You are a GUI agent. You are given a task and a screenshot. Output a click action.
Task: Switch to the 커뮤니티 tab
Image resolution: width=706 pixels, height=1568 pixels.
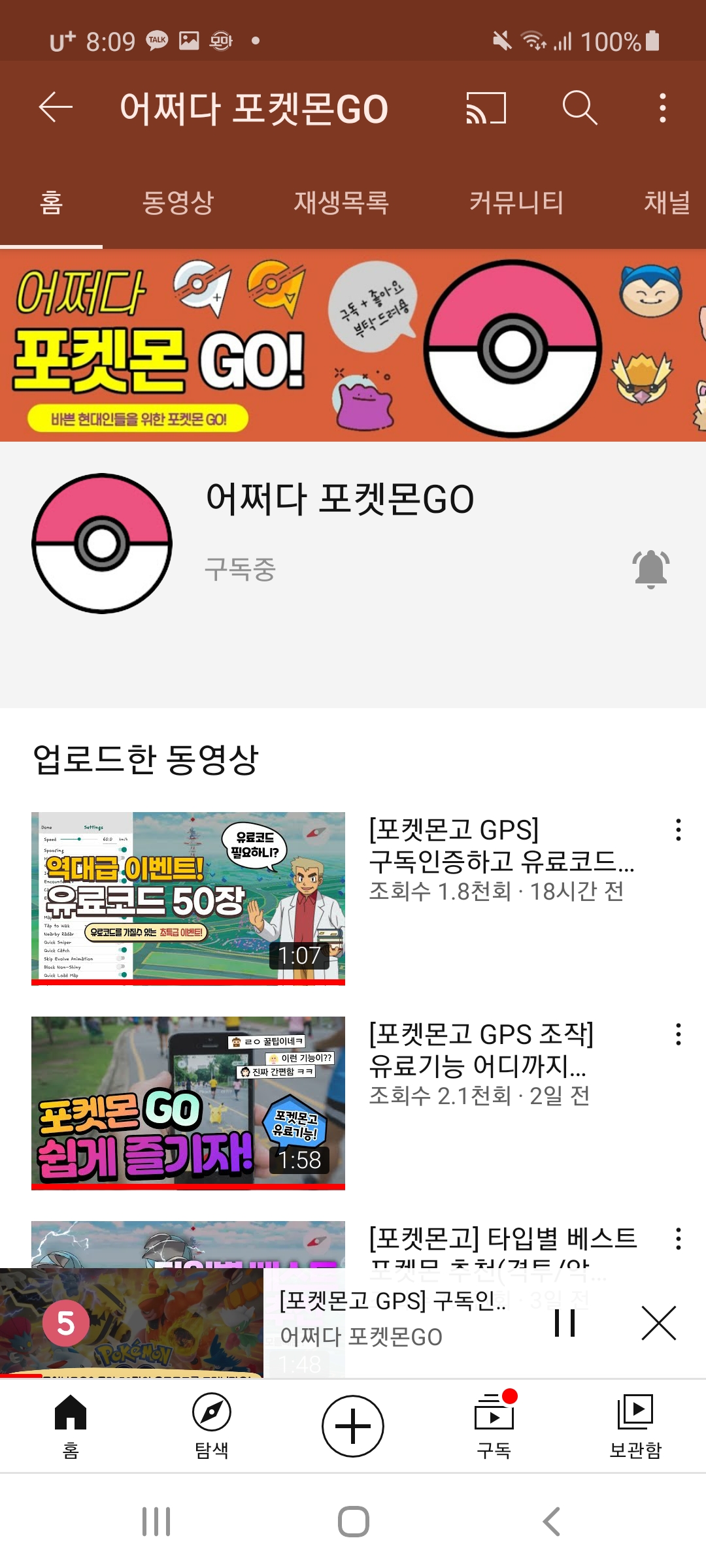coord(516,203)
